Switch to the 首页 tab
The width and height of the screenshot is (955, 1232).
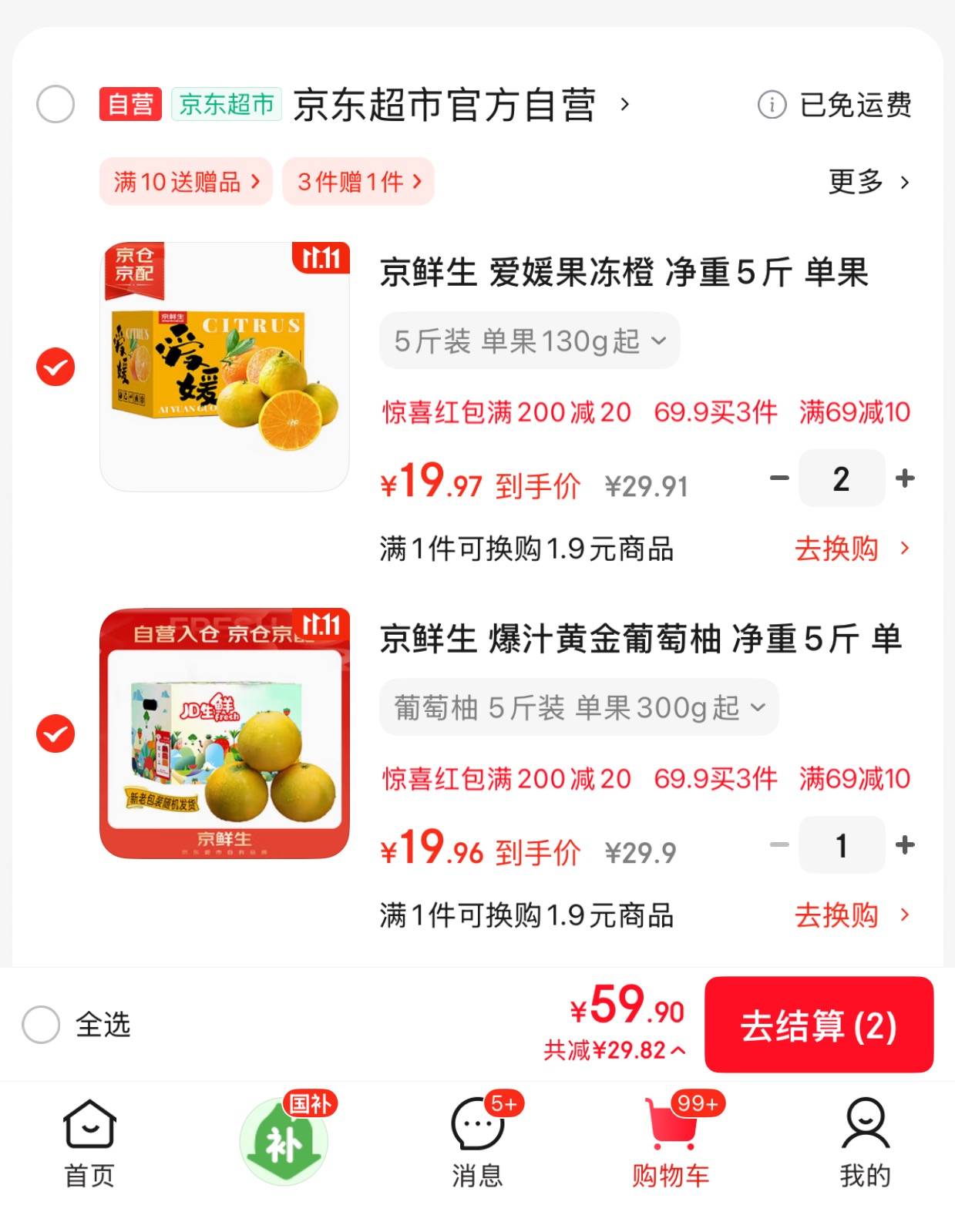(89, 1142)
